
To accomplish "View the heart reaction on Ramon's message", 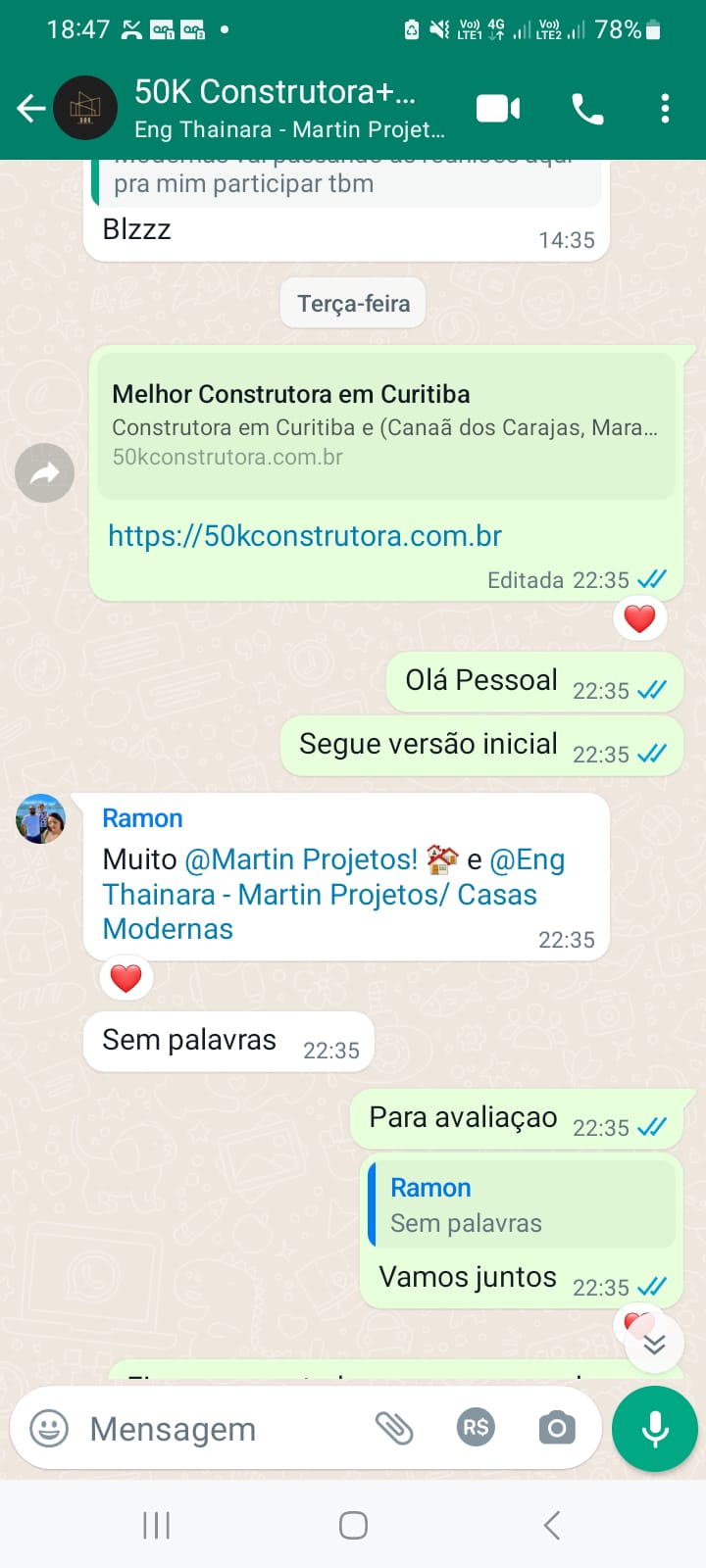I will (126, 978).
